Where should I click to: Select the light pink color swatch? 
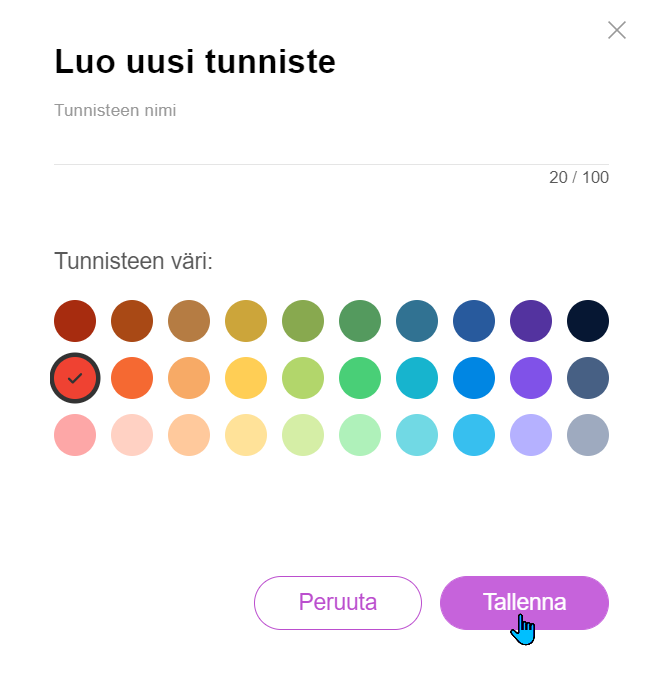pos(75,435)
